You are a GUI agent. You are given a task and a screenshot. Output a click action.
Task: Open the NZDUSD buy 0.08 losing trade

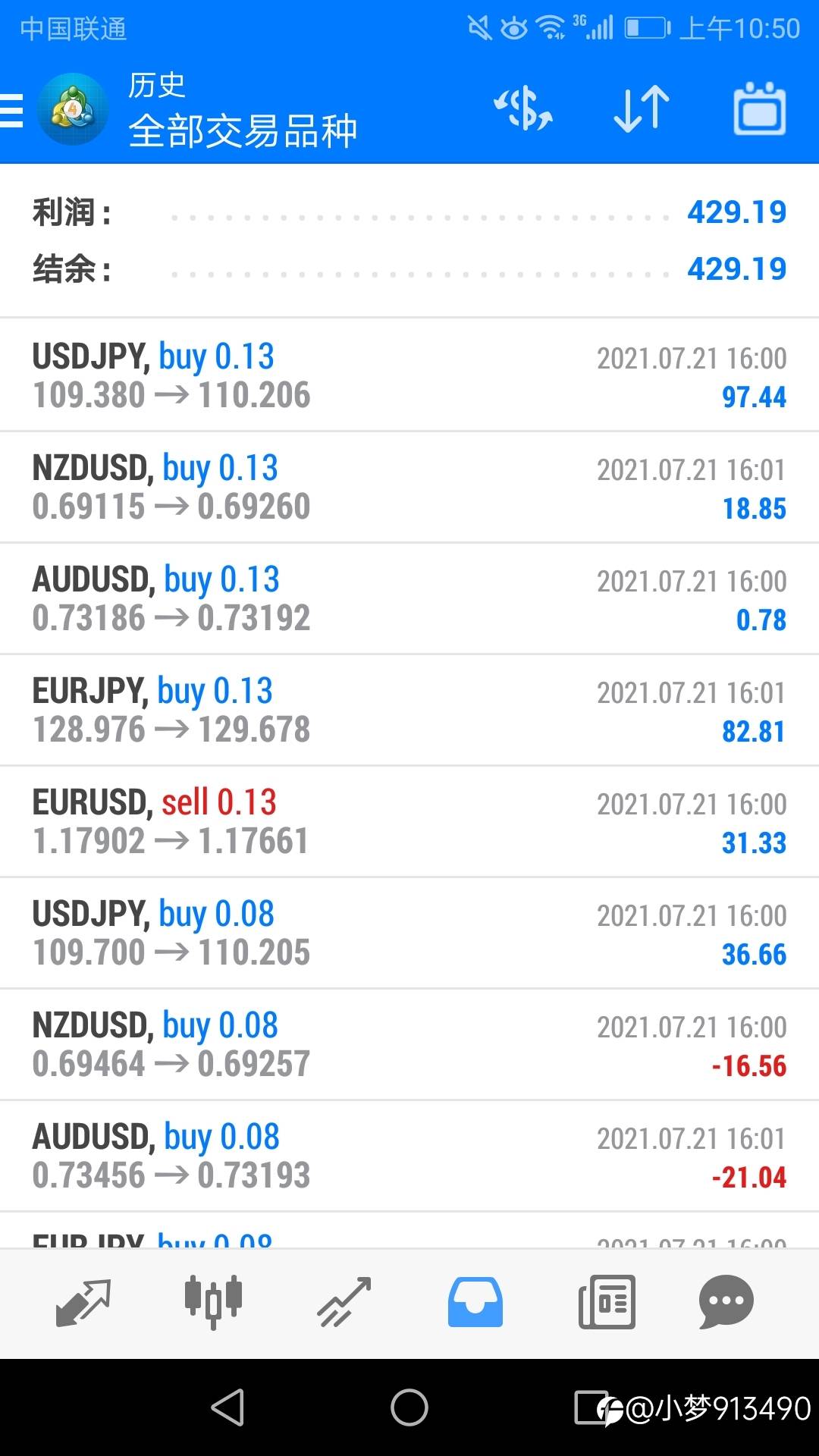(409, 1044)
